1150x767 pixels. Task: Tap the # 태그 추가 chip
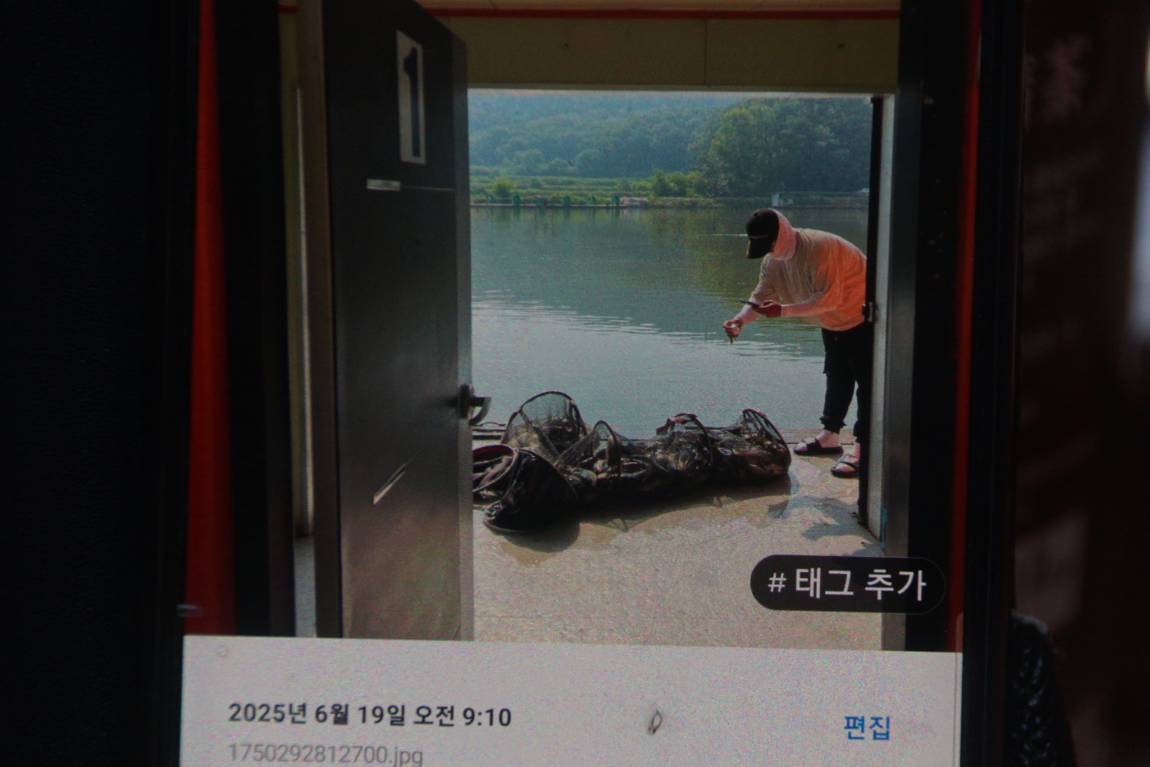(x=846, y=584)
